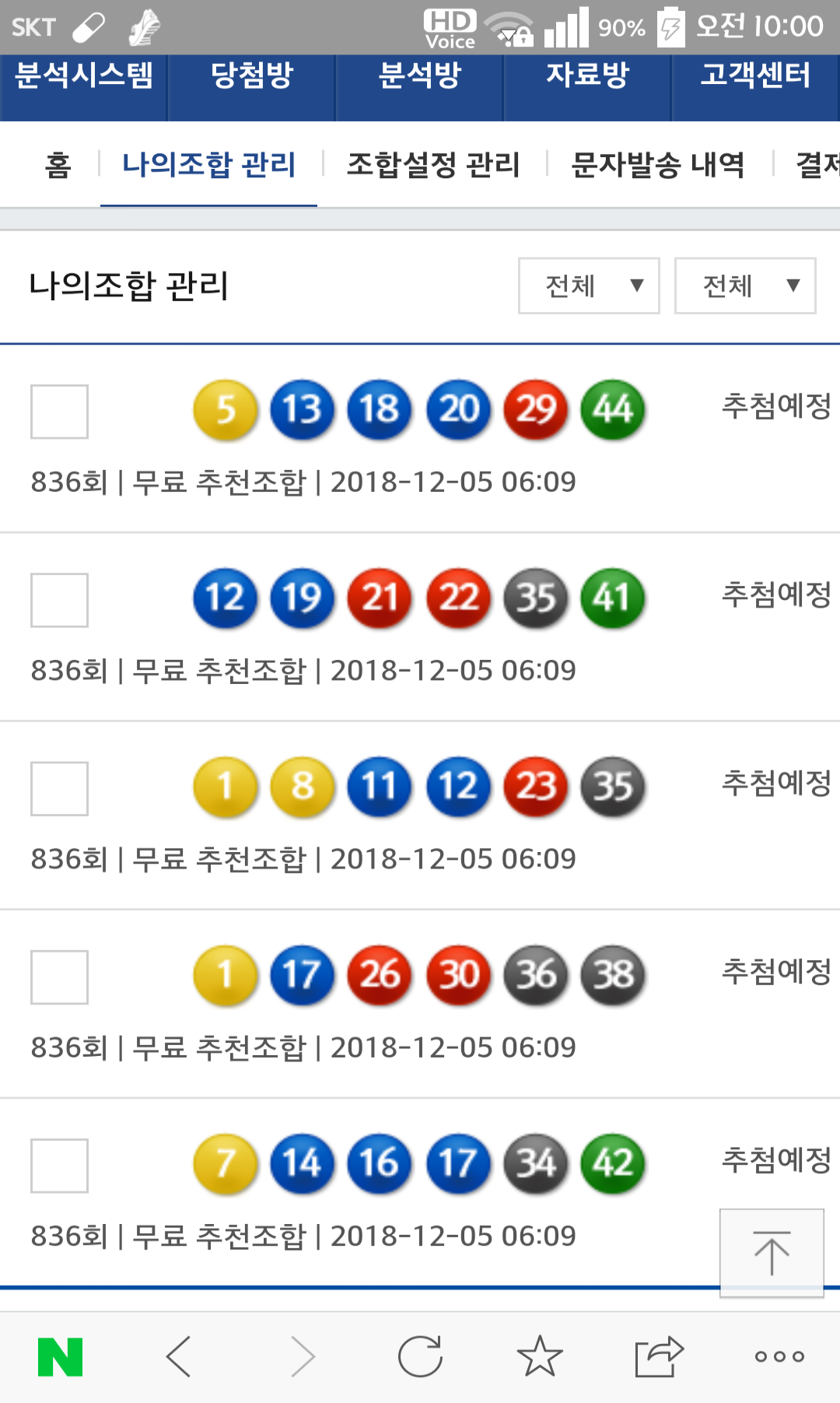Bookmark this page with the star icon
Screen dimensions: 840x1403
[x=540, y=1357]
